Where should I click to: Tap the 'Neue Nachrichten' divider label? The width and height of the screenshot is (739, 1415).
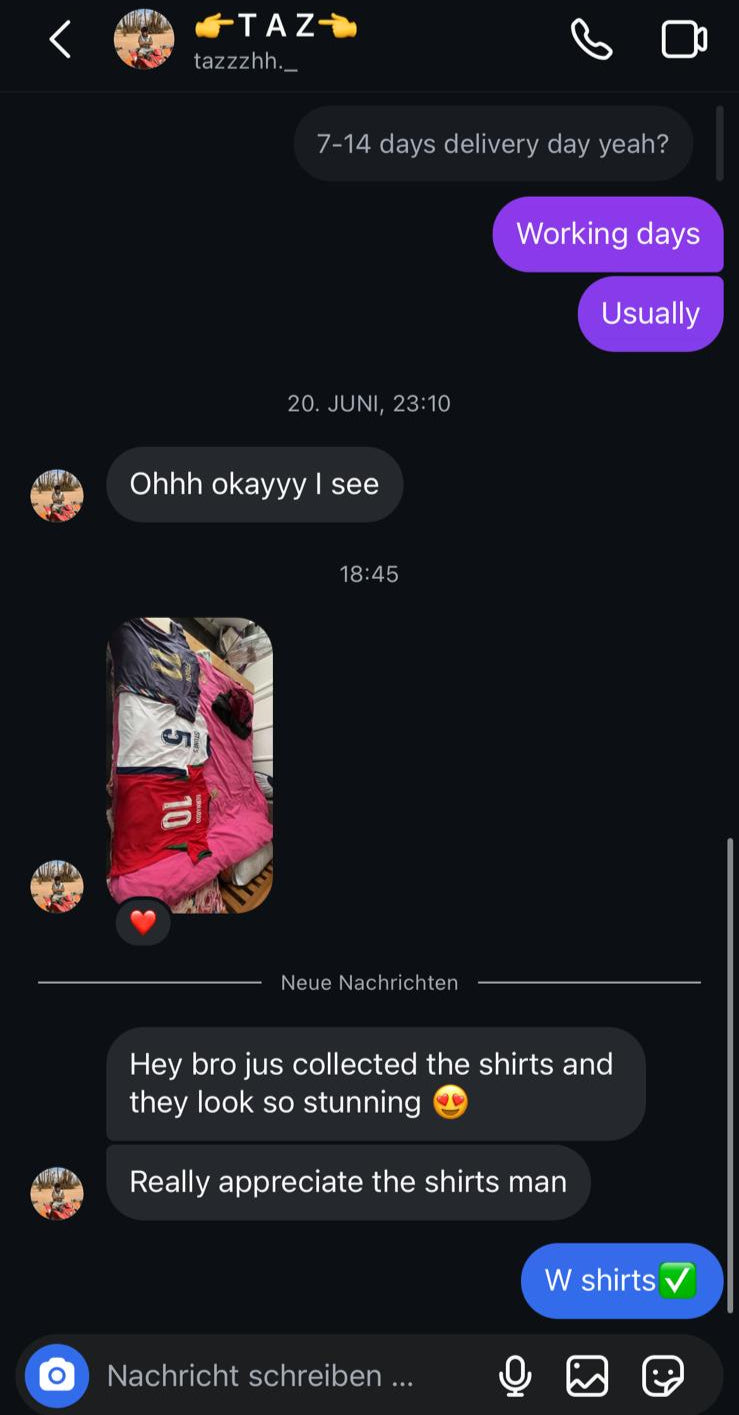(369, 982)
